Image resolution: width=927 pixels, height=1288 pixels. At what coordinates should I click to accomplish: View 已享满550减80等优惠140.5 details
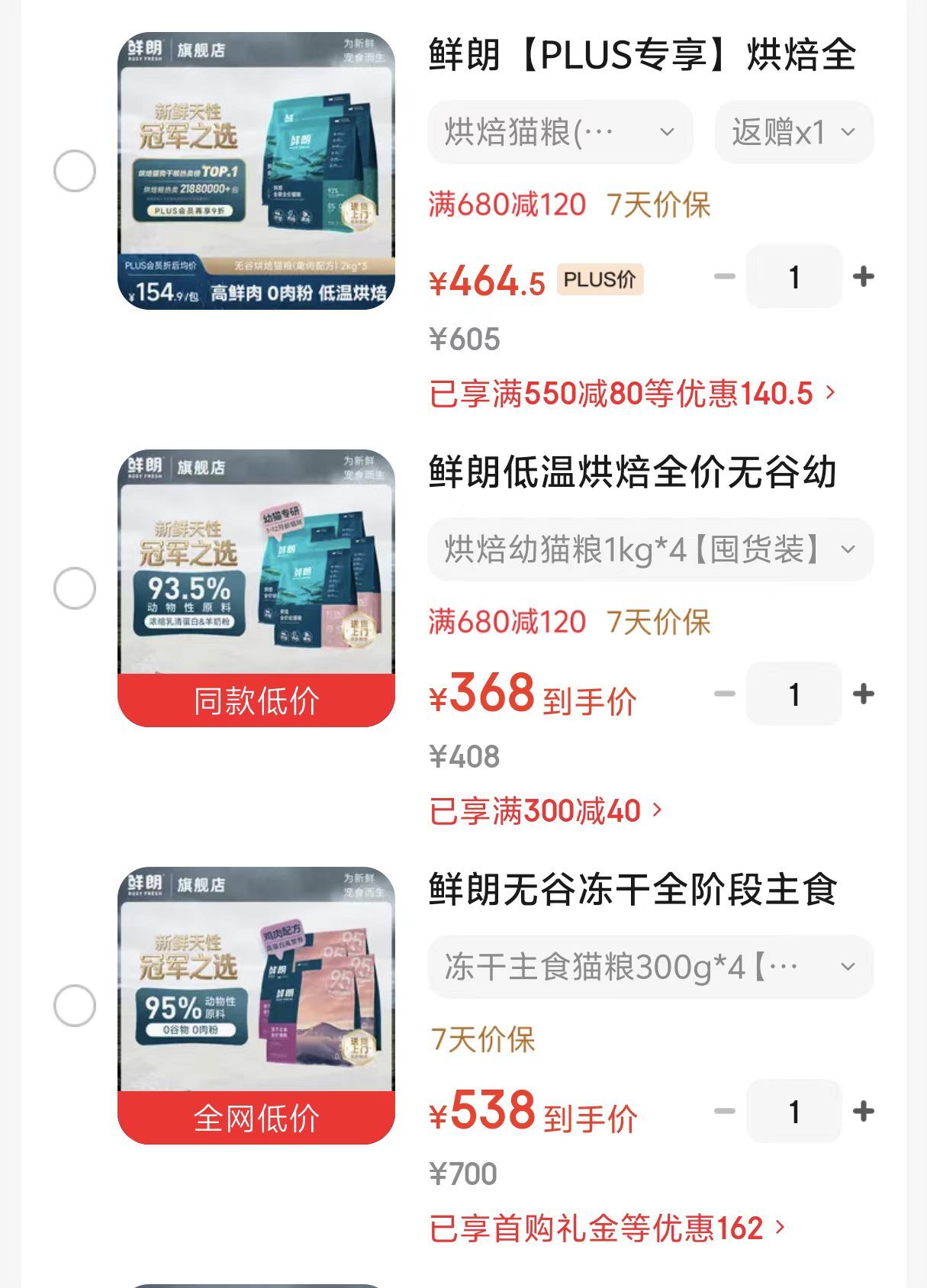[632, 394]
